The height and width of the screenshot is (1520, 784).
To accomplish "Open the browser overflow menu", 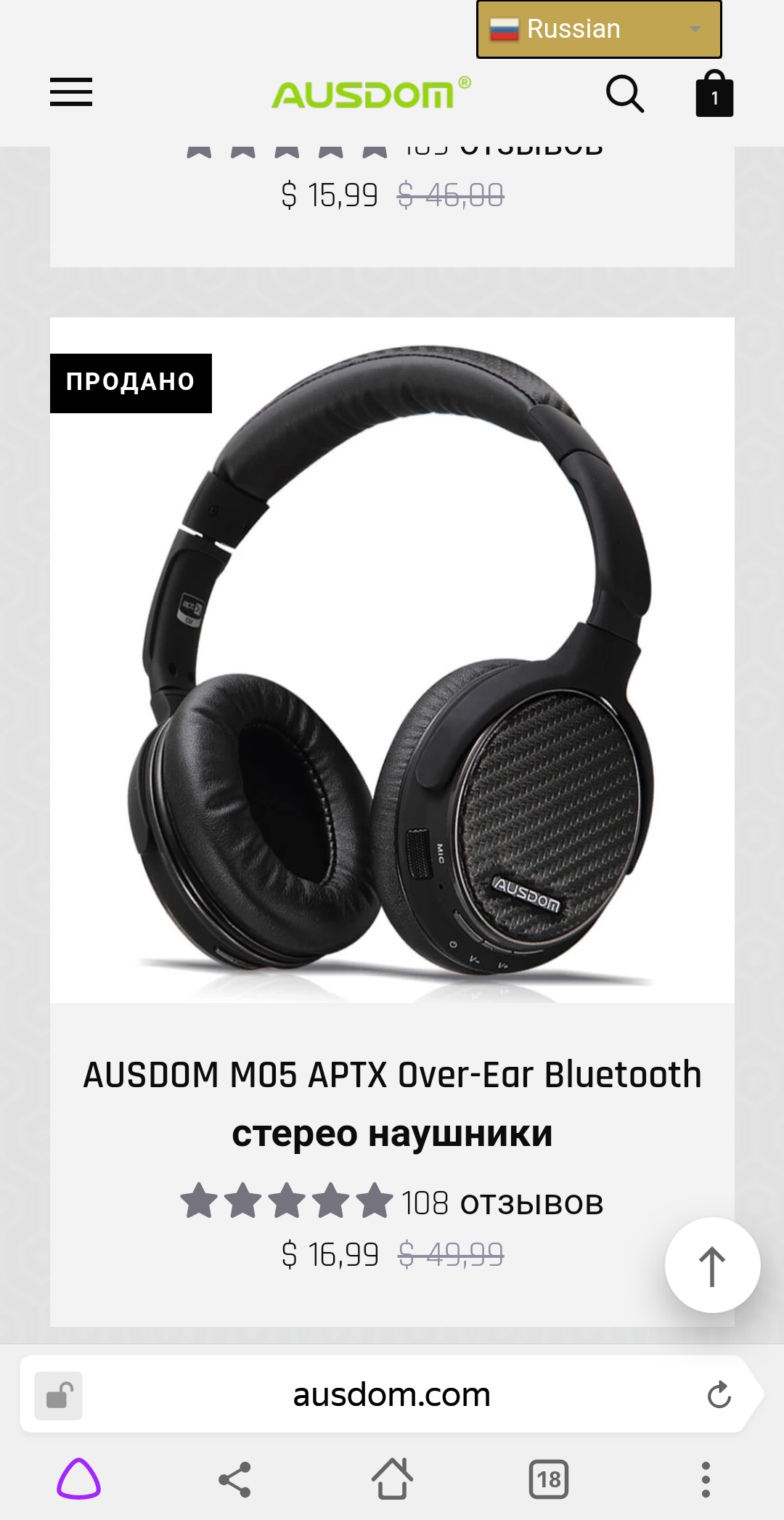I will pyautogui.click(x=706, y=1479).
